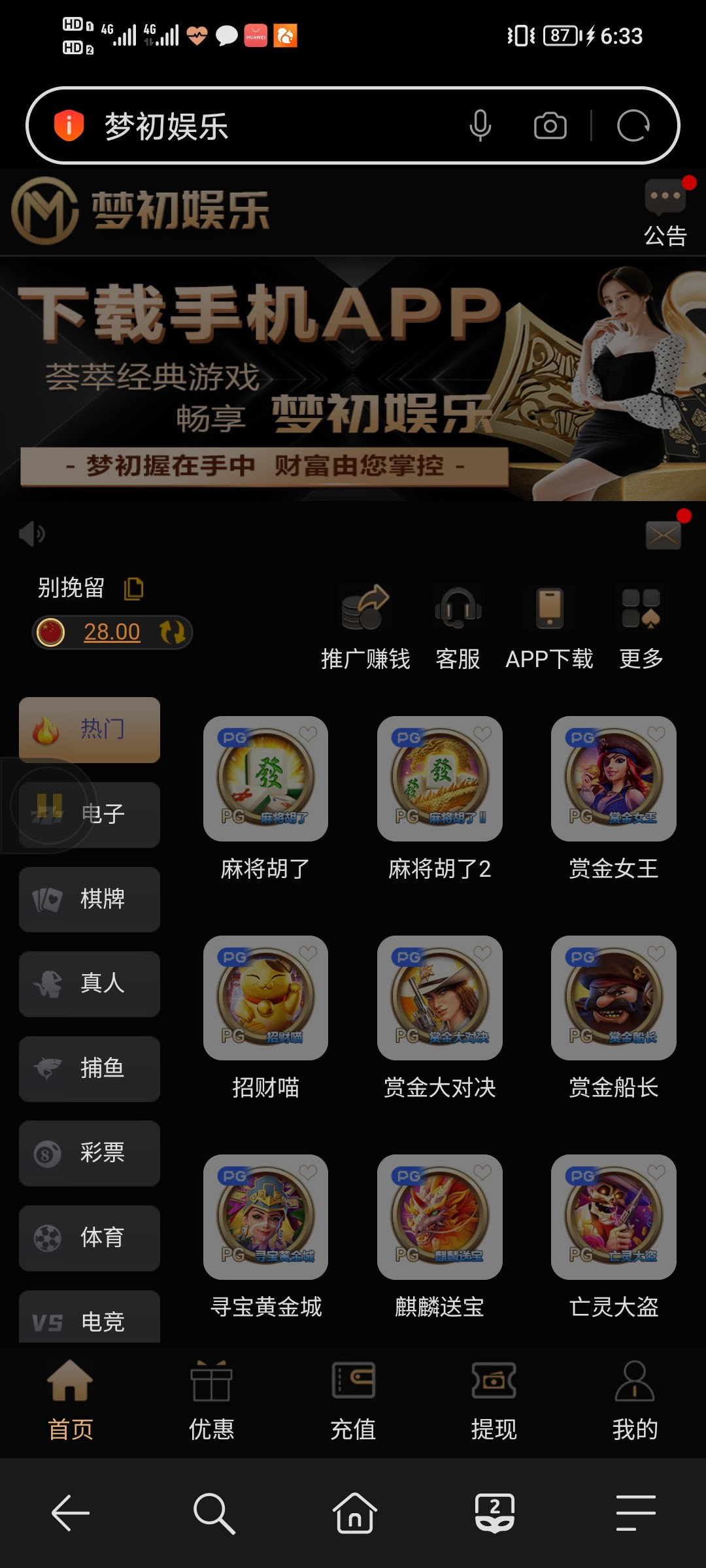Favorite 招财喵 with heart icon
Screen dimensions: 706x1568
[x=308, y=953]
